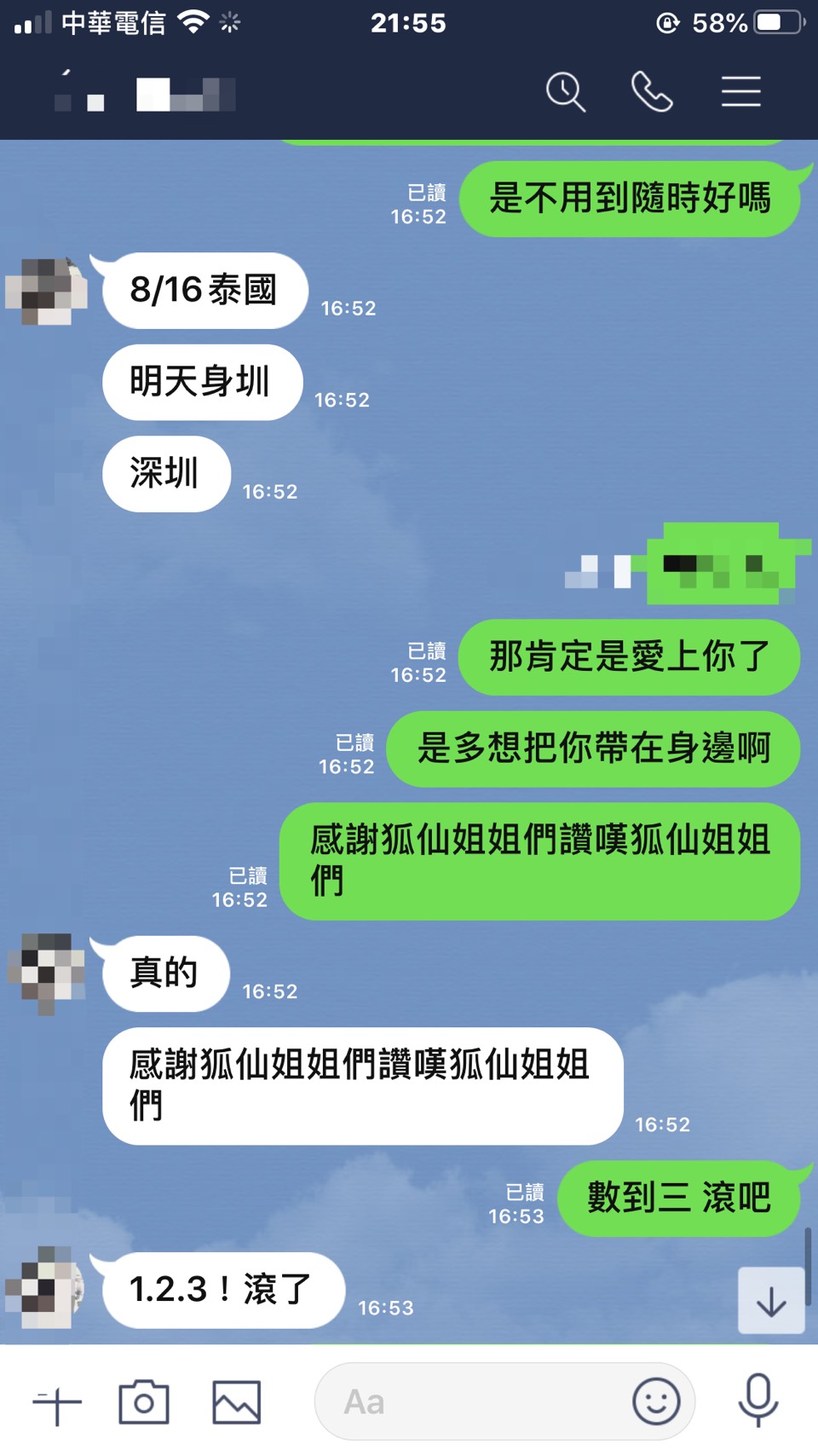Open the emoji sticker picker

[x=655, y=1402]
